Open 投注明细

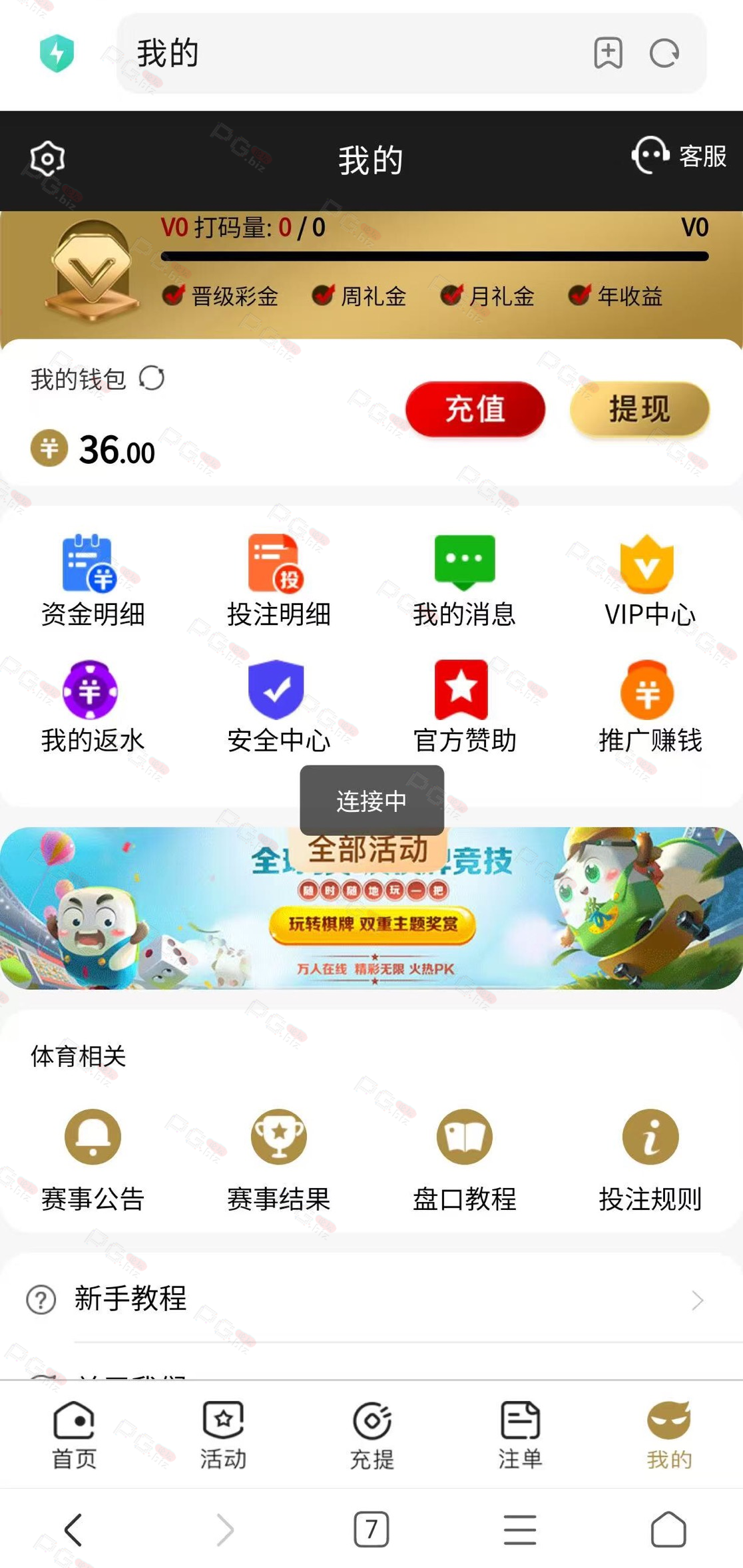point(278,580)
